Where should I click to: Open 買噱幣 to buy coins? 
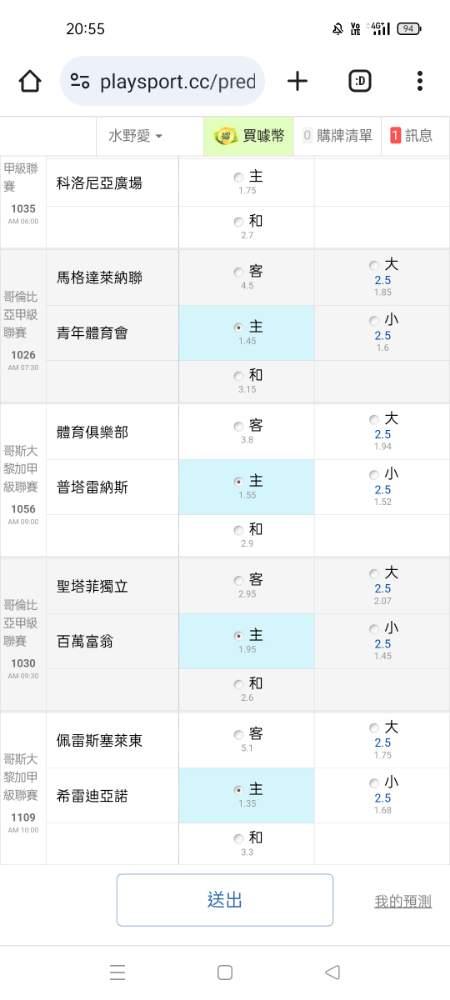point(249,136)
